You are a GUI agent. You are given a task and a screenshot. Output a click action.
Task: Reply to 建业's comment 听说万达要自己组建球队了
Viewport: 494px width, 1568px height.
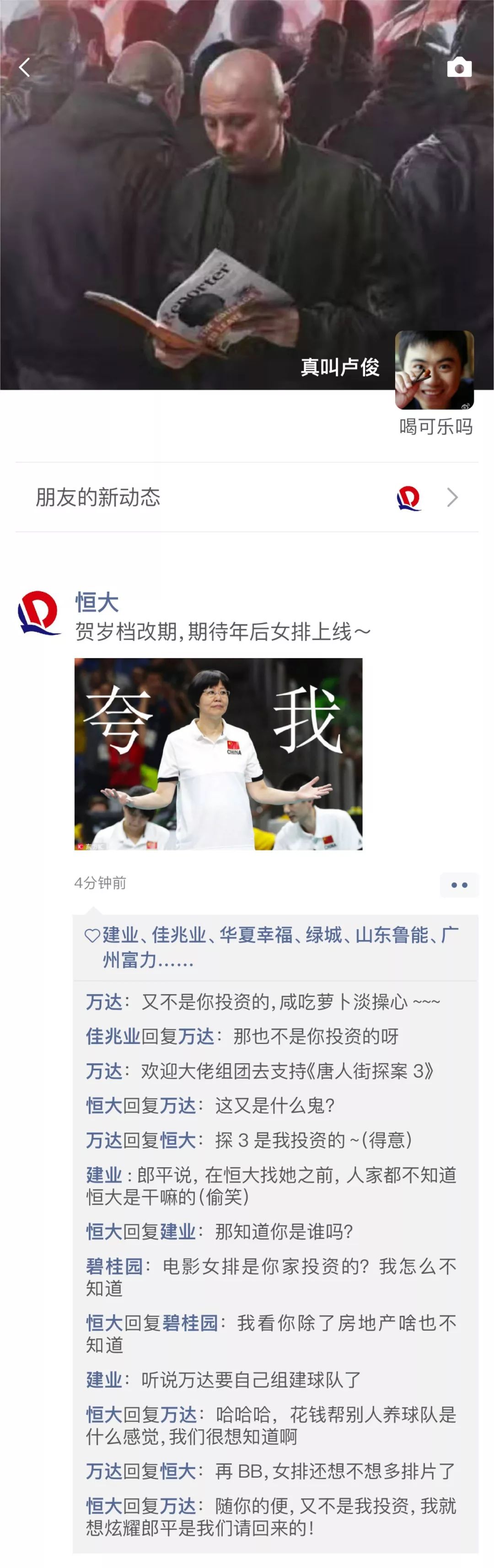[223, 1379]
